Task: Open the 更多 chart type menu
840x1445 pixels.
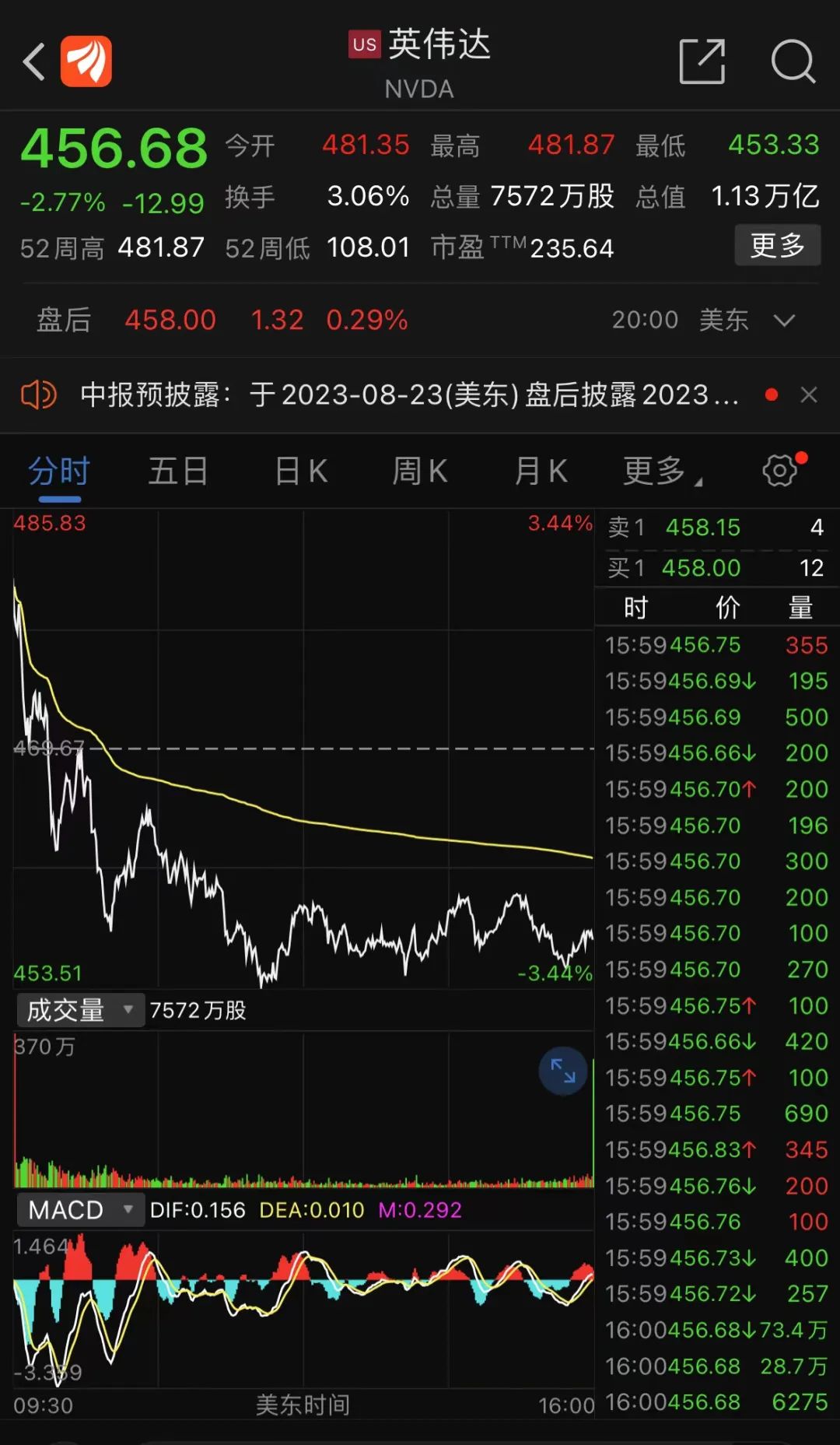Action: pos(659,470)
